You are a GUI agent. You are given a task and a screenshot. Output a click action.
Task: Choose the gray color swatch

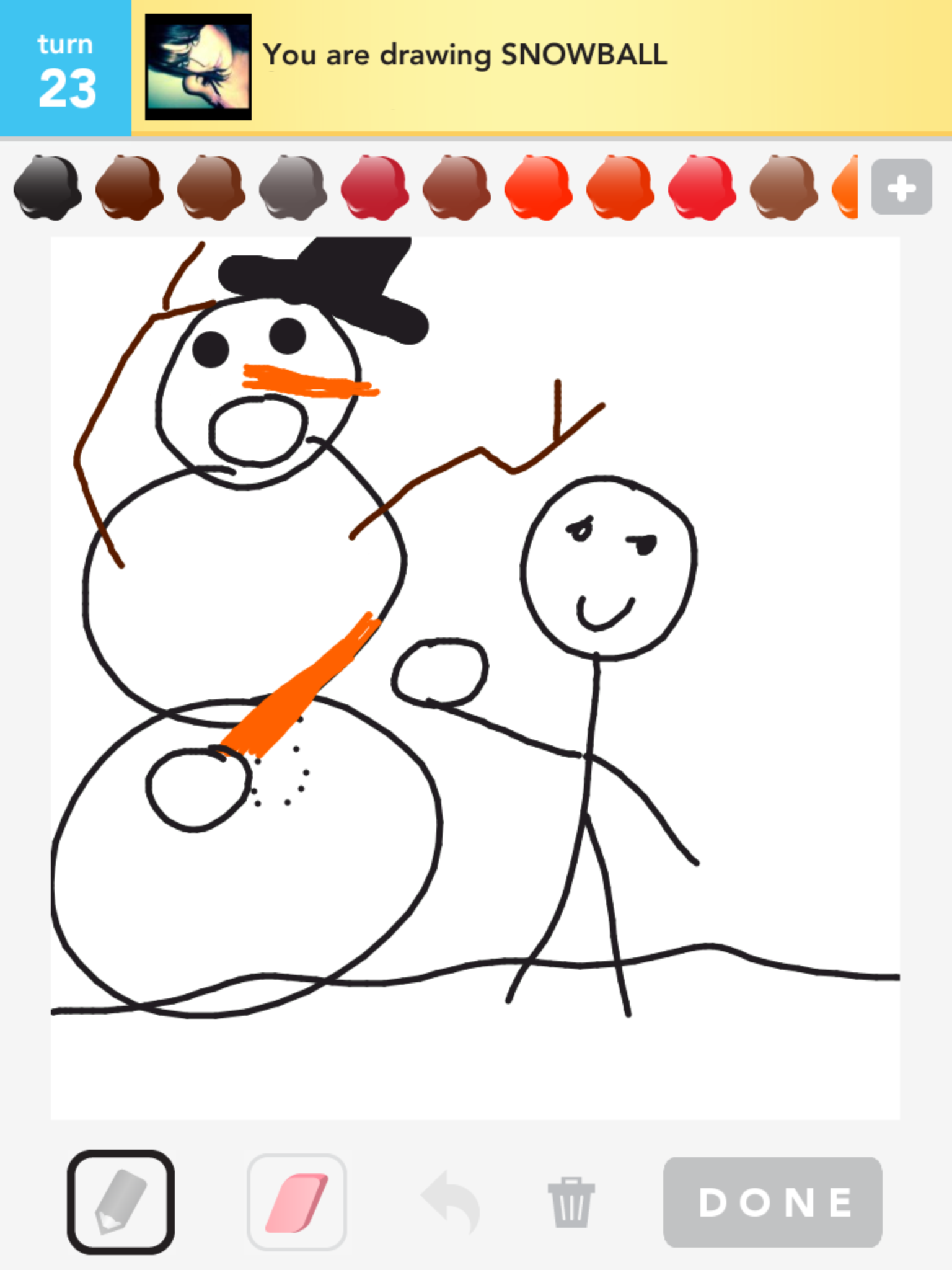point(293,187)
